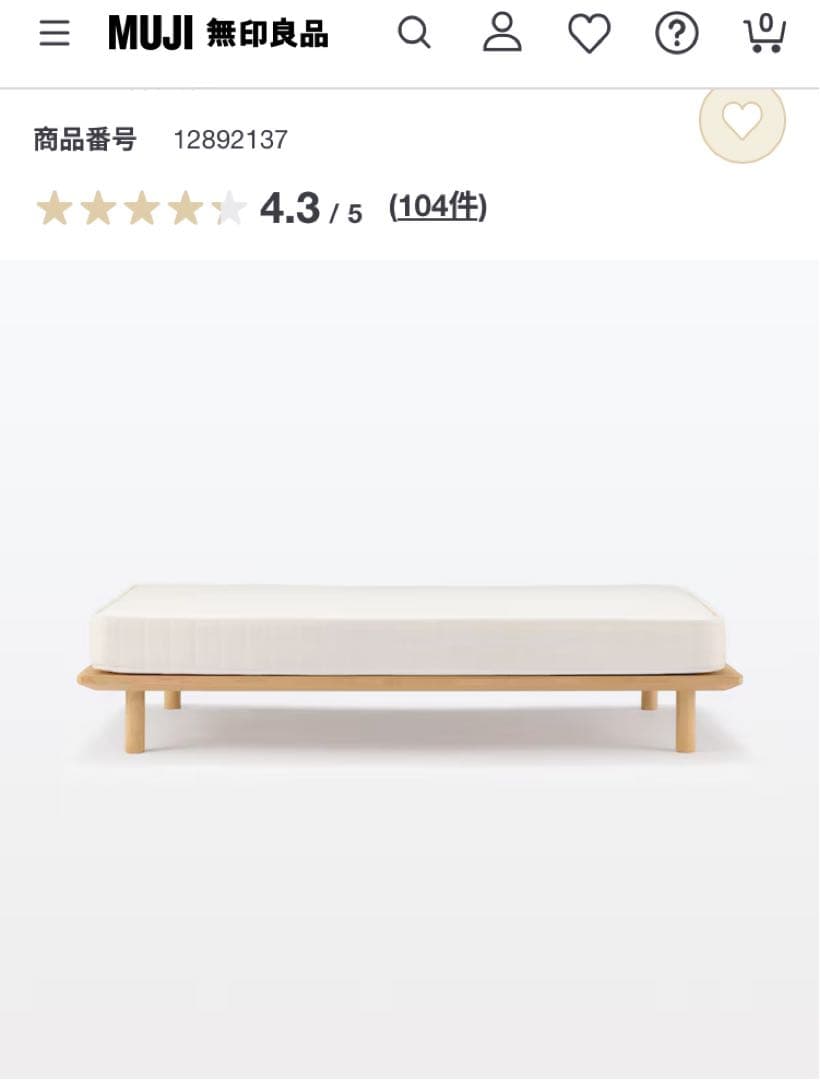Screen dimensions: 820x1080
Task: Open the 104件 reviews link
Action: [x=438, y=207]
